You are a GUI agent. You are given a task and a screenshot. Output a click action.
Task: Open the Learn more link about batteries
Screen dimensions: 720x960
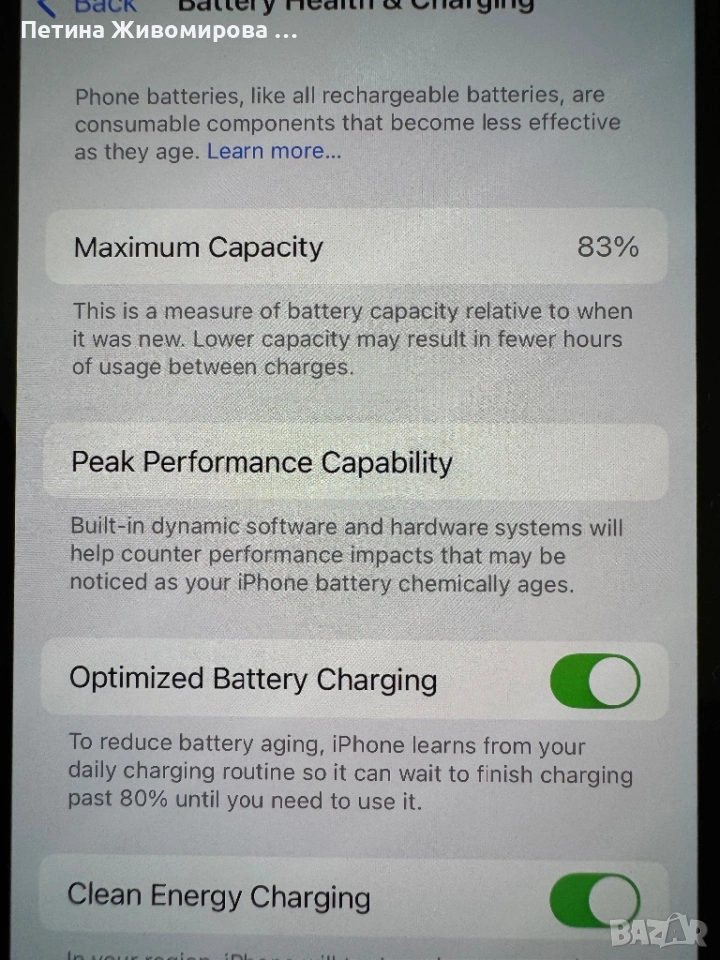point(273,152)
